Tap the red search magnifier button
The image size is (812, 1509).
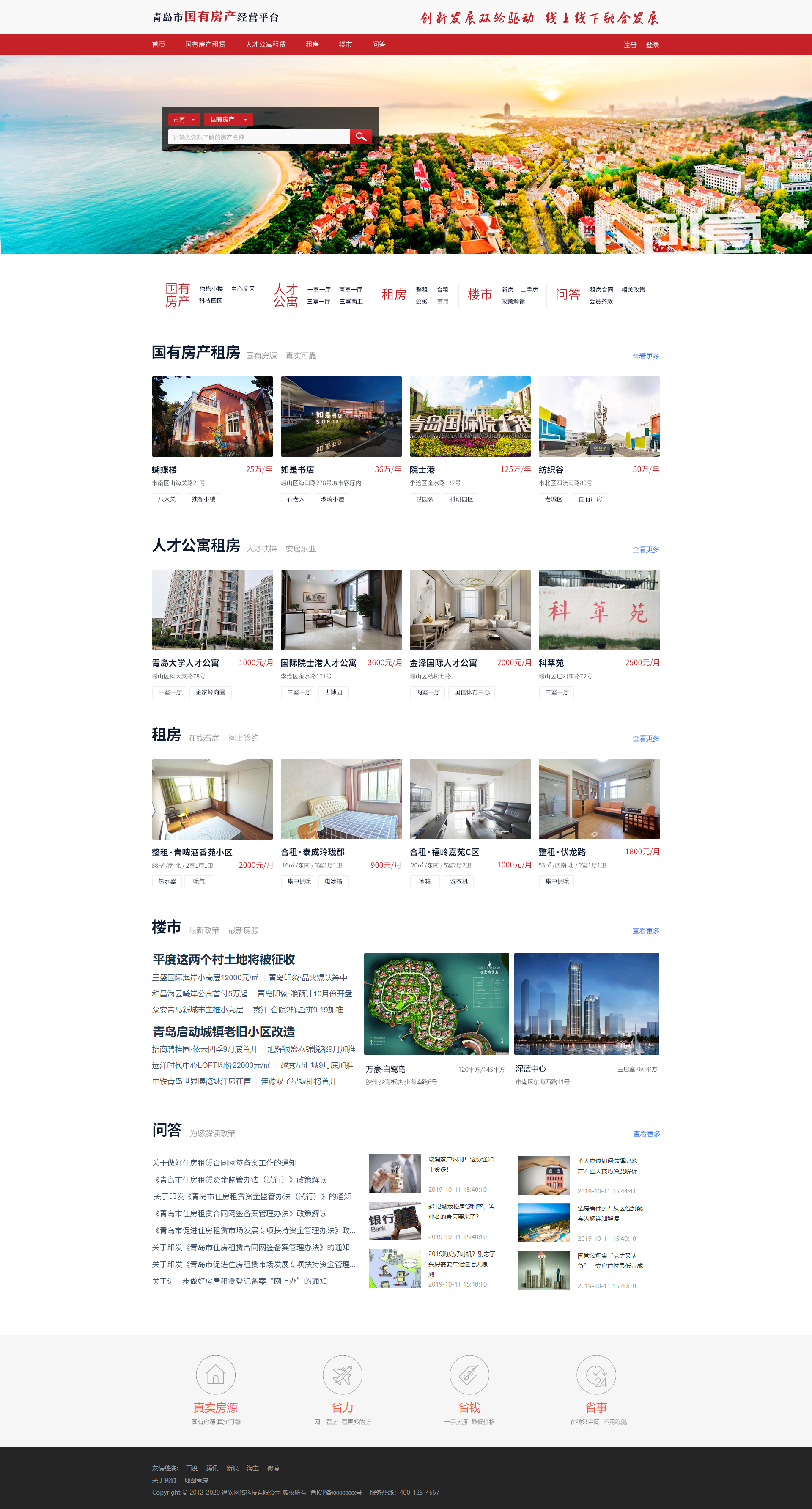[x=361, y=137]
